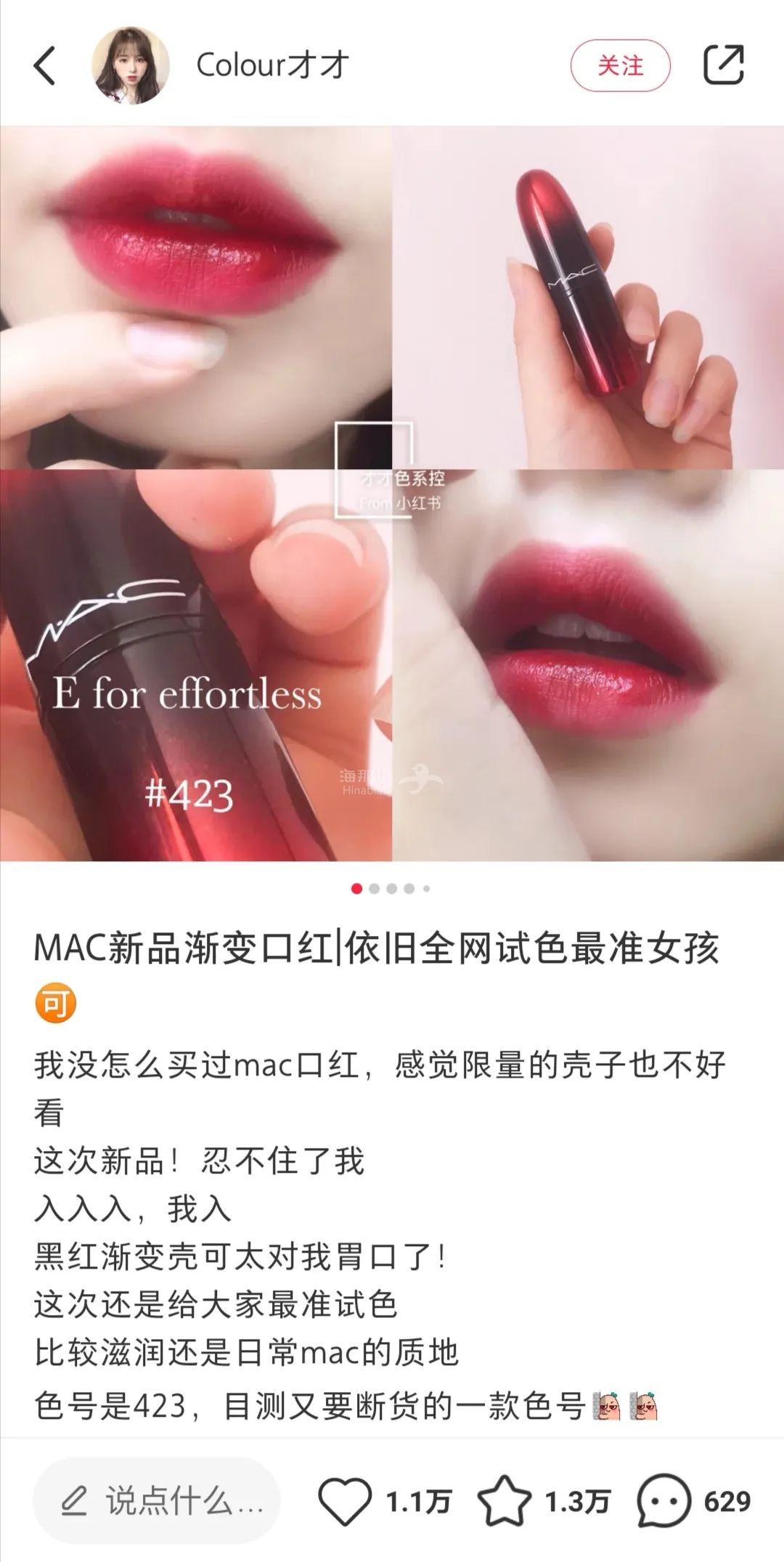
Task: Open the 629 comments bubble
Action: click(x=663, y=1500)
